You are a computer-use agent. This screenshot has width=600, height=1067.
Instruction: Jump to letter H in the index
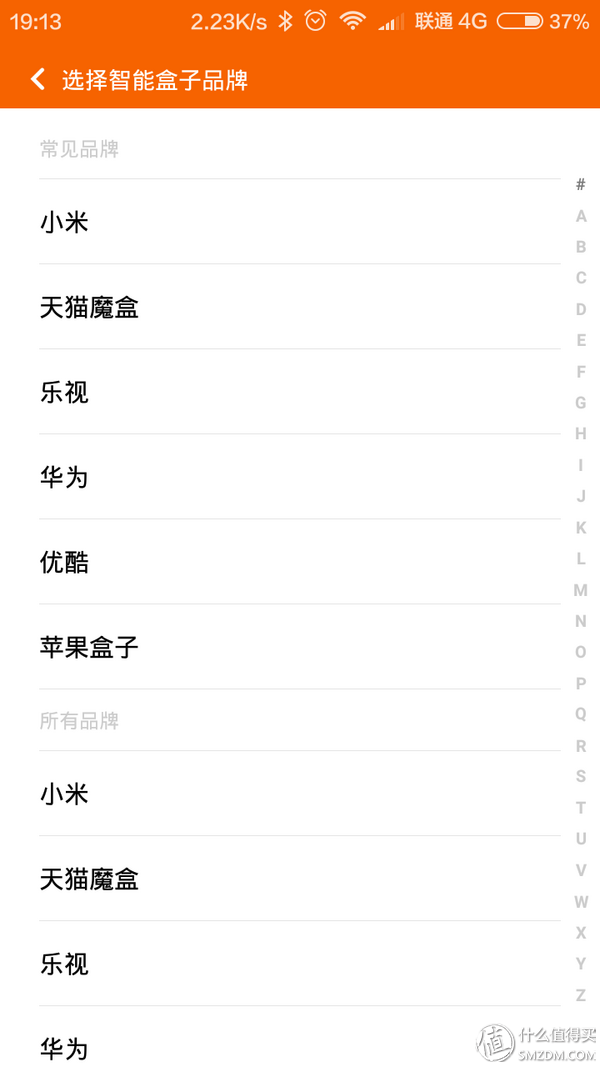pos(581,434)
